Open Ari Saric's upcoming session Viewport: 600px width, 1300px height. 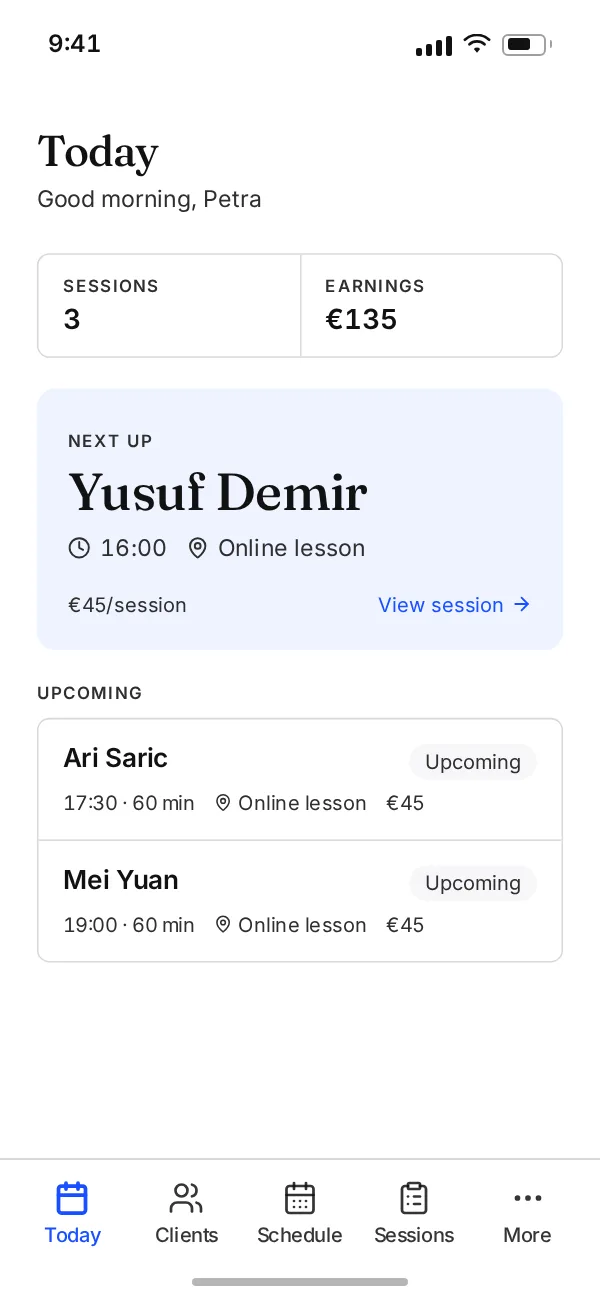tap(300, 780)
